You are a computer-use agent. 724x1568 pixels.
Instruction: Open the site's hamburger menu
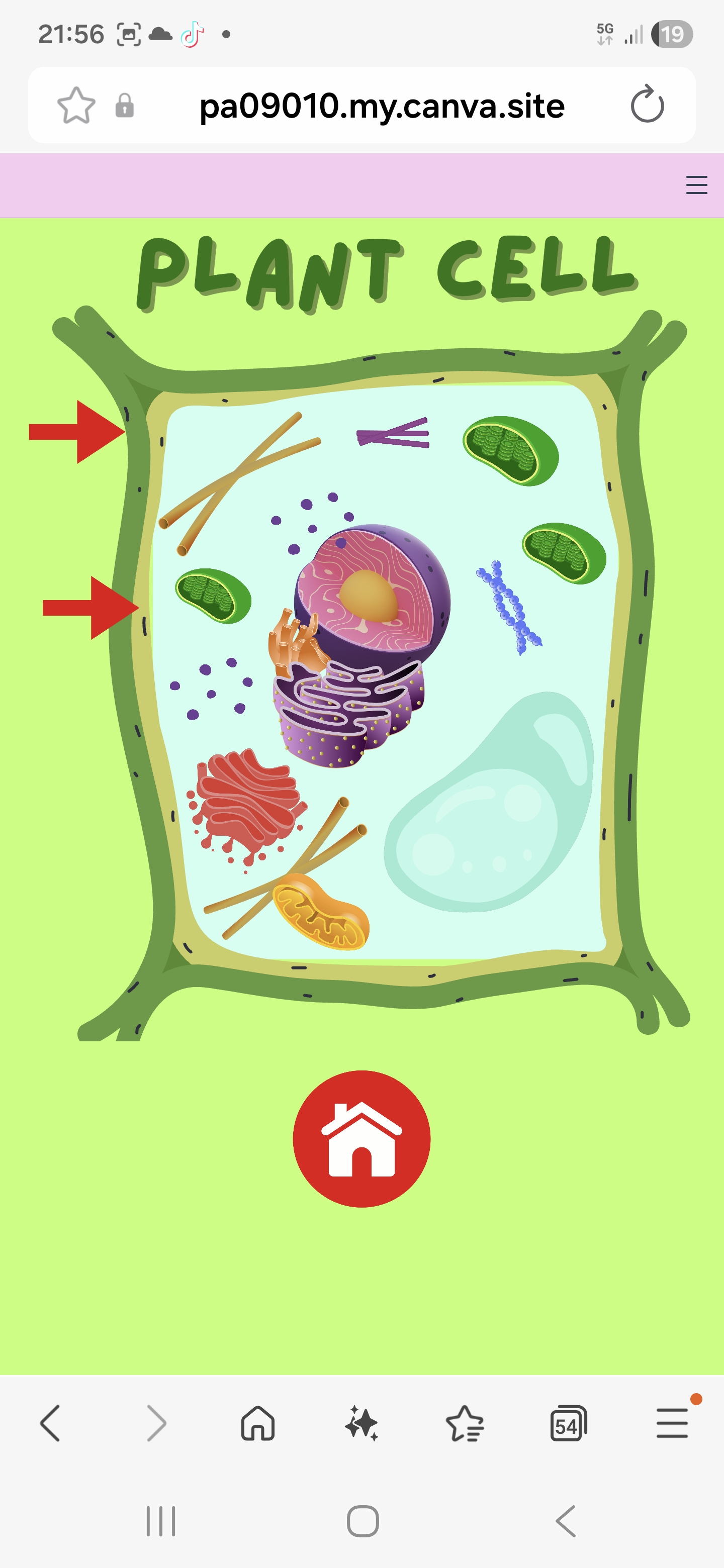click(x=696, y=184)
